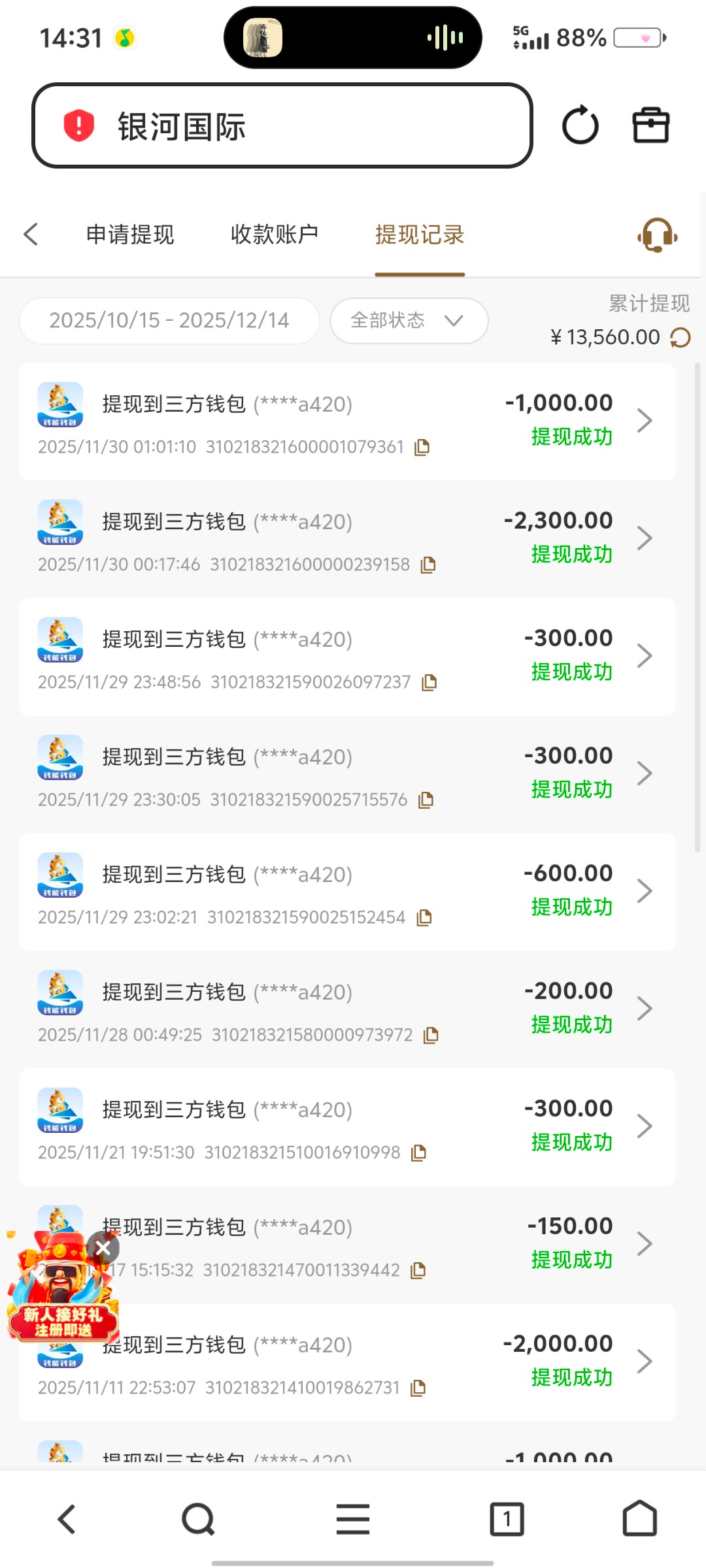Open the 全部状态 status filter dropdown
Viewport: 706px width, 1568px height.
click(x=408, y=320)
